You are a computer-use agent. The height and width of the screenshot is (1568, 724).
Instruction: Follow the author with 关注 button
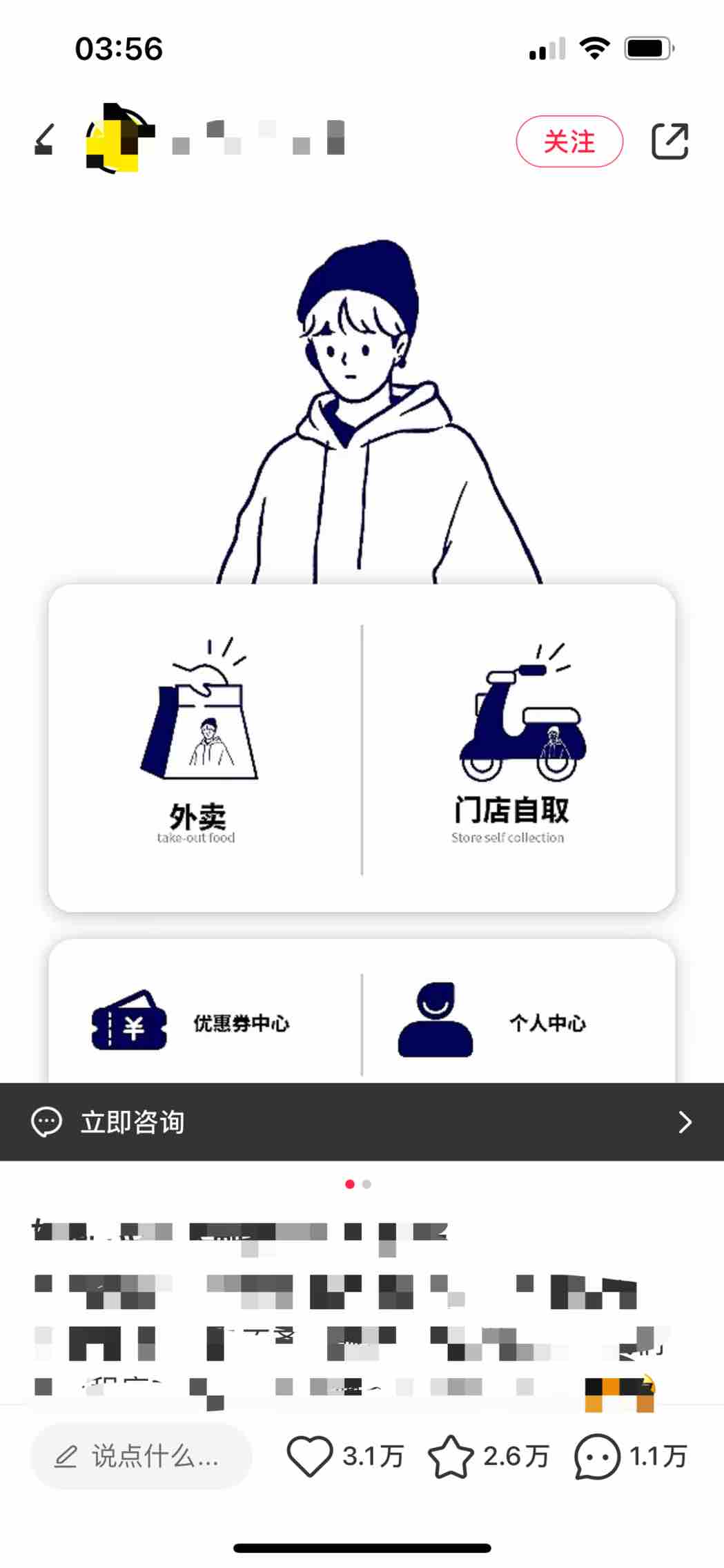pos(569,142)
